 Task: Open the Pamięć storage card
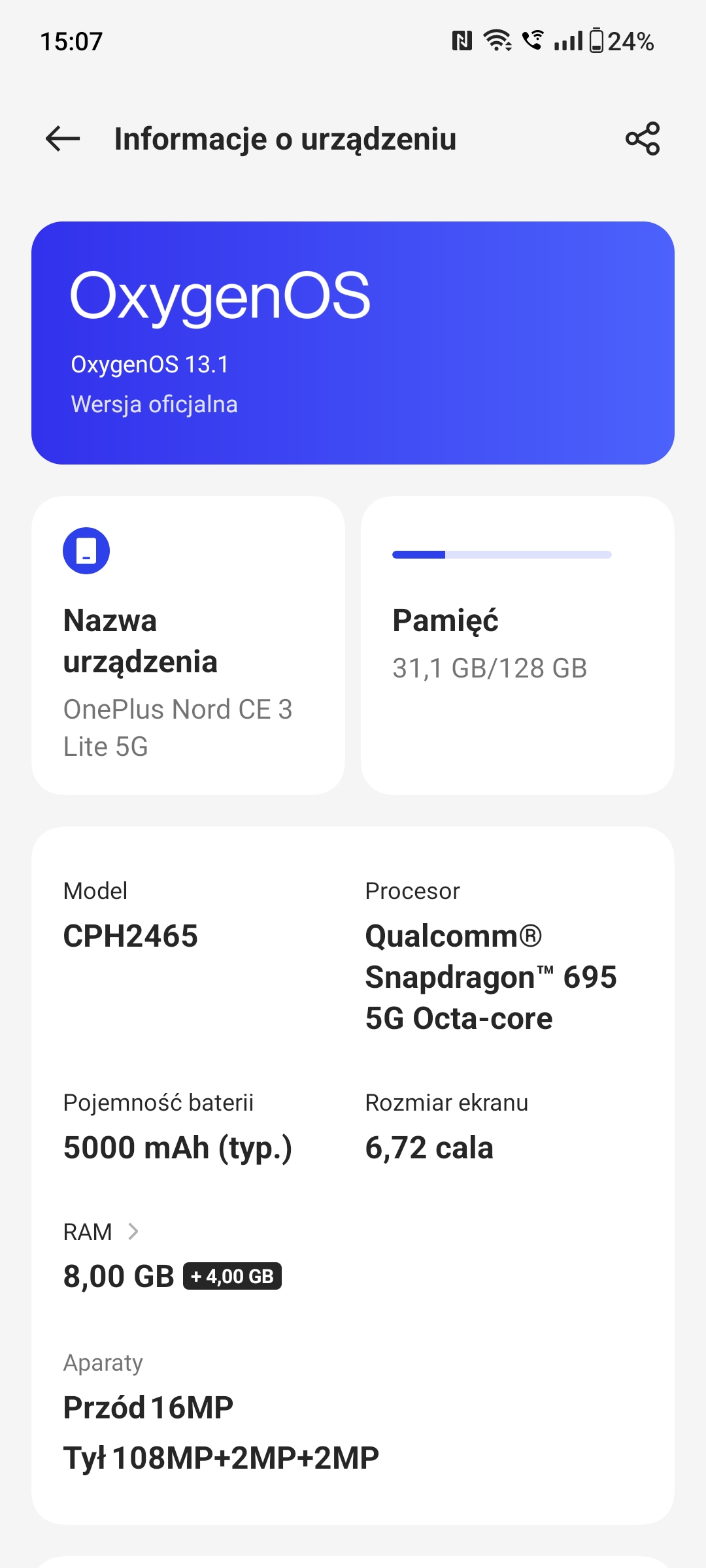pos(518,645)
